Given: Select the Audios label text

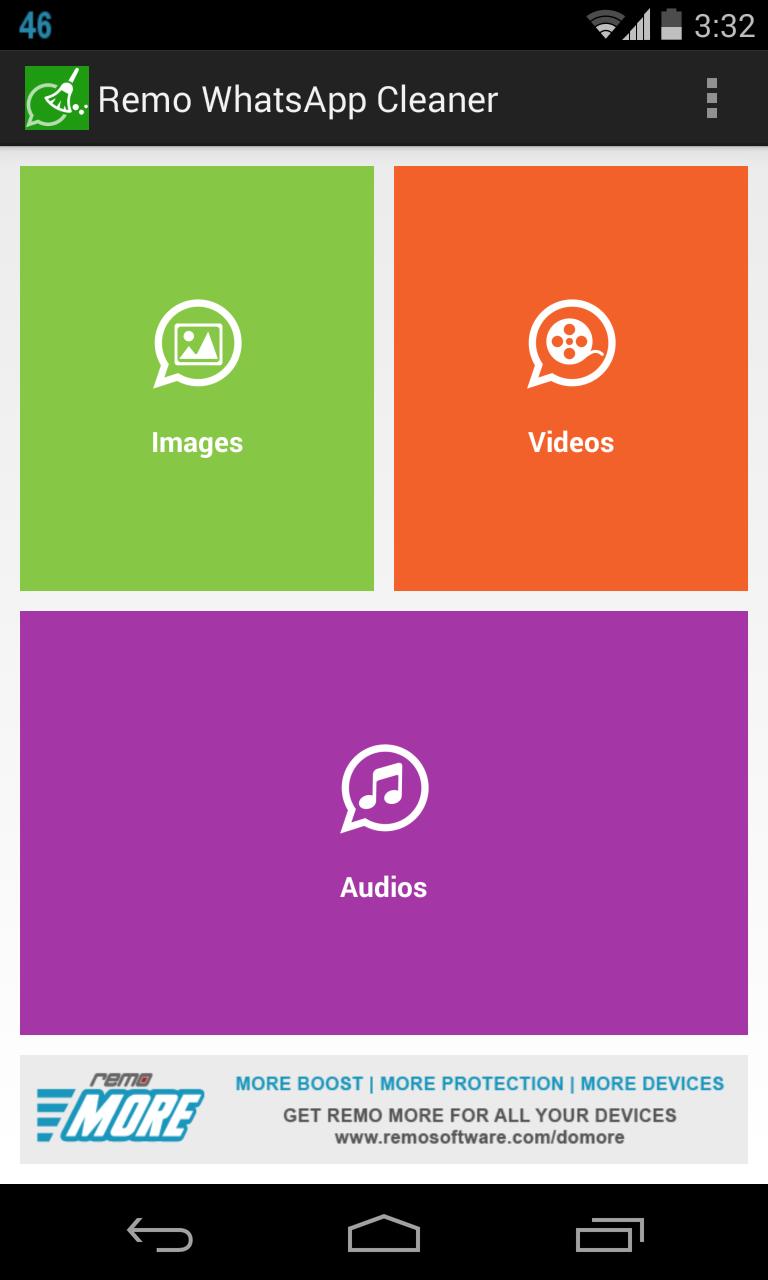Looking at the screenshot, I should (384, 887).
